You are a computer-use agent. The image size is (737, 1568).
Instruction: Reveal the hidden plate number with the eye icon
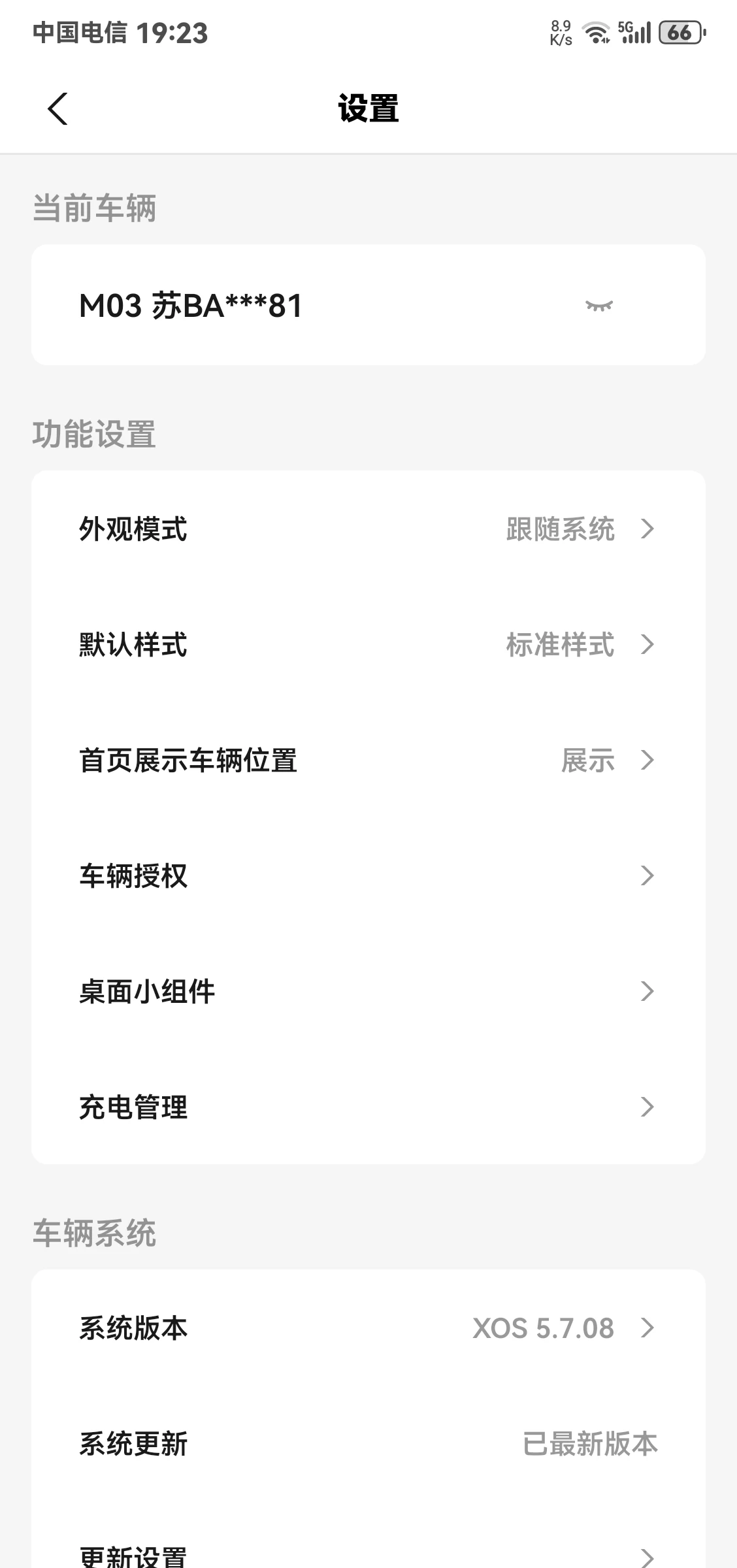(x=599, y=306)
